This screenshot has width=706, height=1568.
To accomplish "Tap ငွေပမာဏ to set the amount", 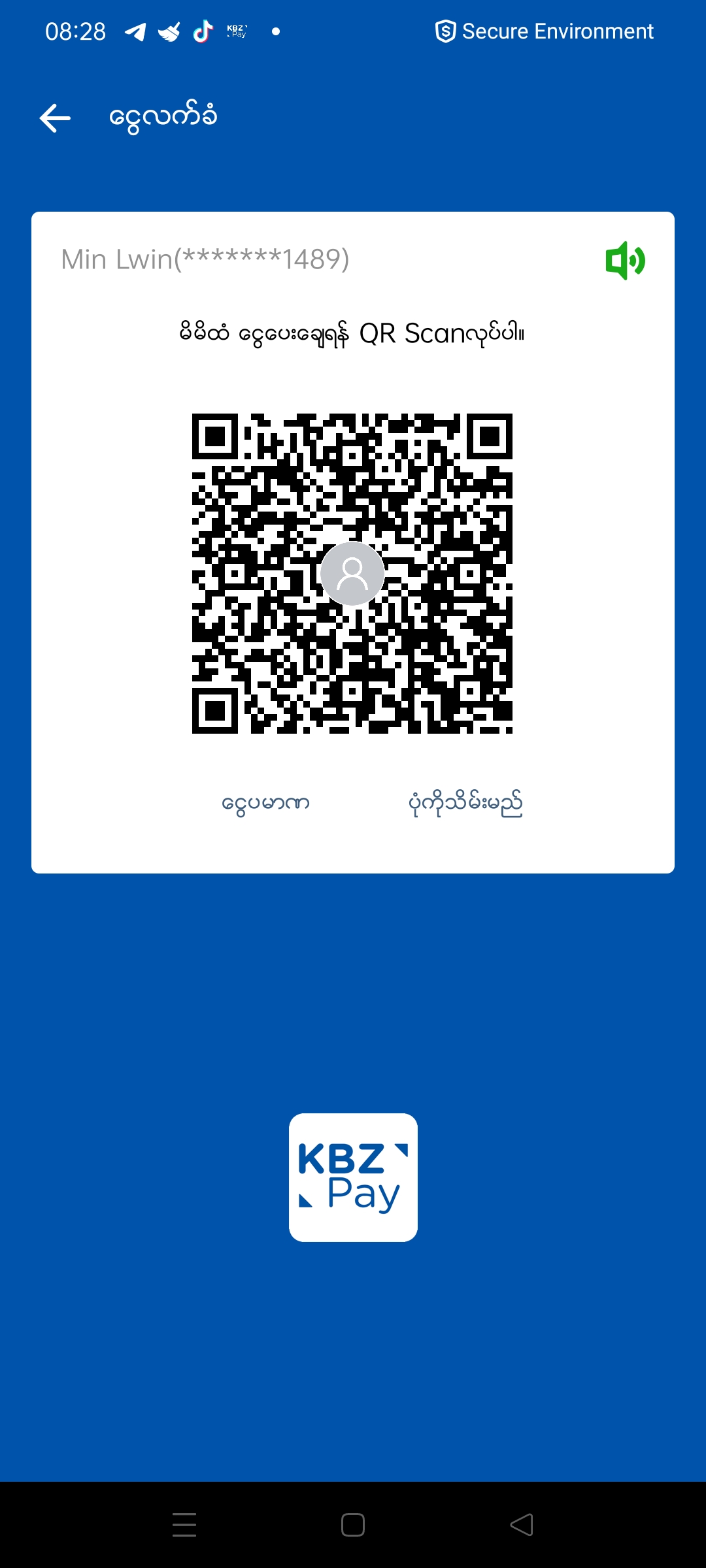I will click(265, 803).
